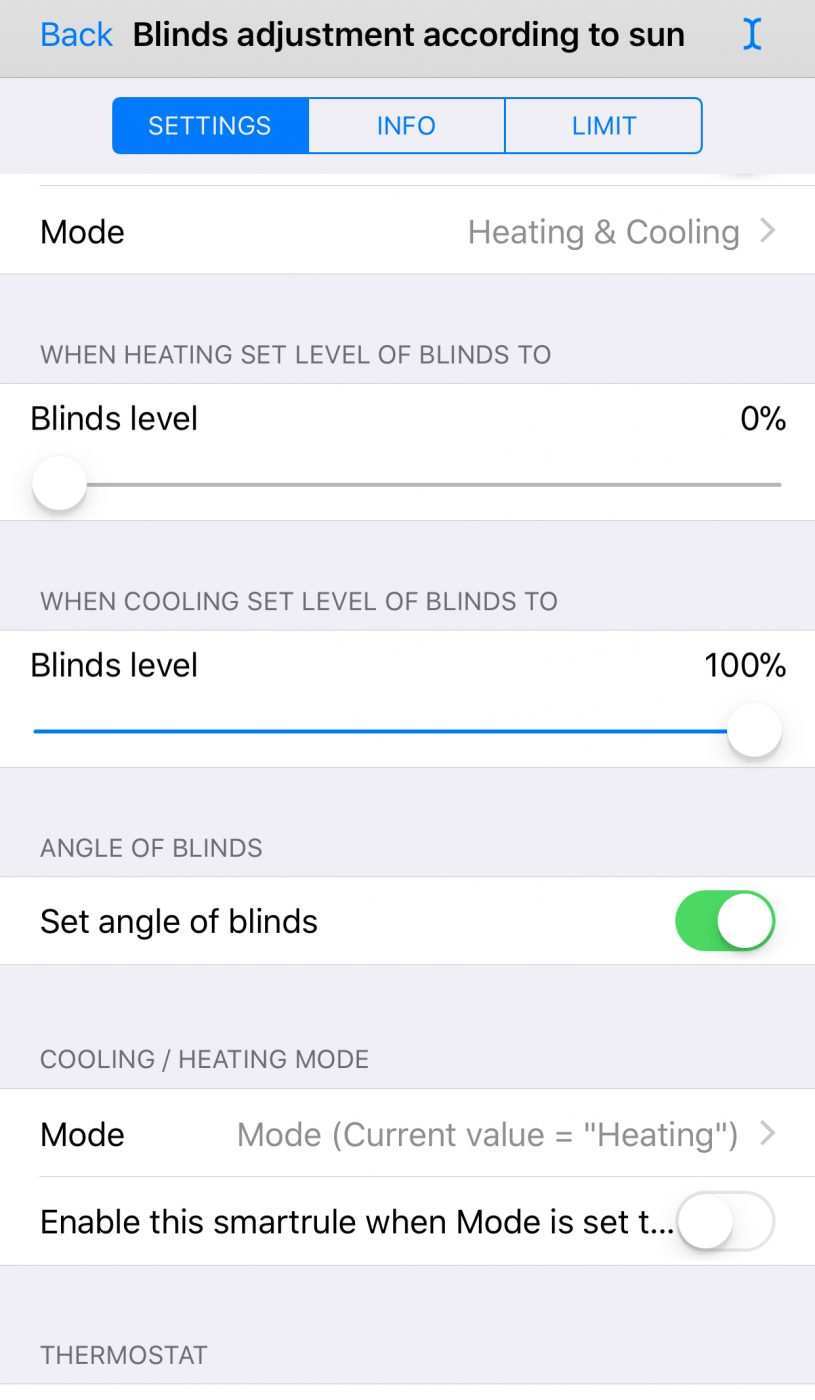Switch to the INFO tab
Image resolution: width=815 pixels, height=1400 pixels.
(406, 126)
